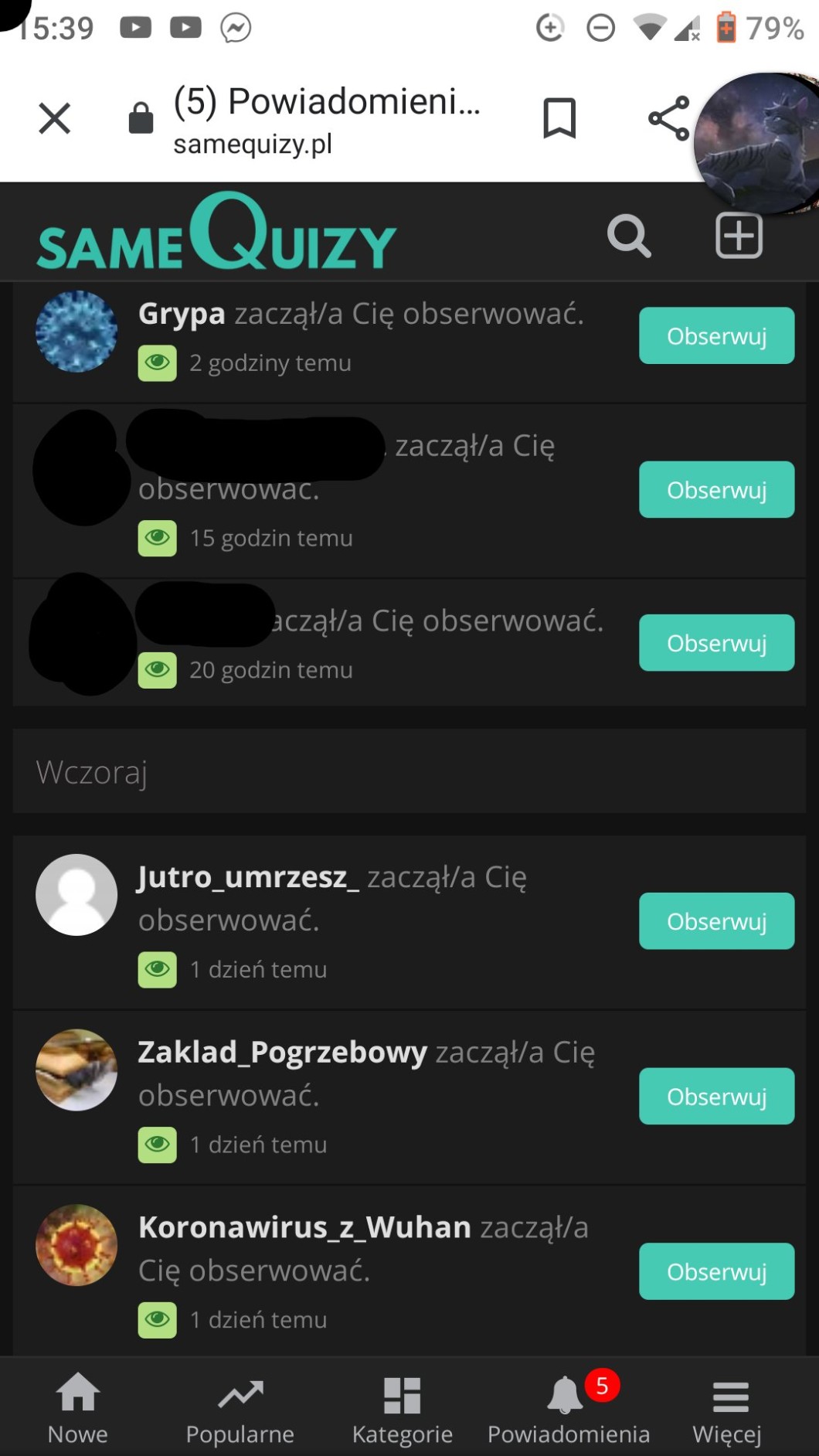Image resolution: width=819 pixels, height=1456 pixels.
Task: Follow back Koronawirus_z_Wuhan
Action: coord(716,1272)
